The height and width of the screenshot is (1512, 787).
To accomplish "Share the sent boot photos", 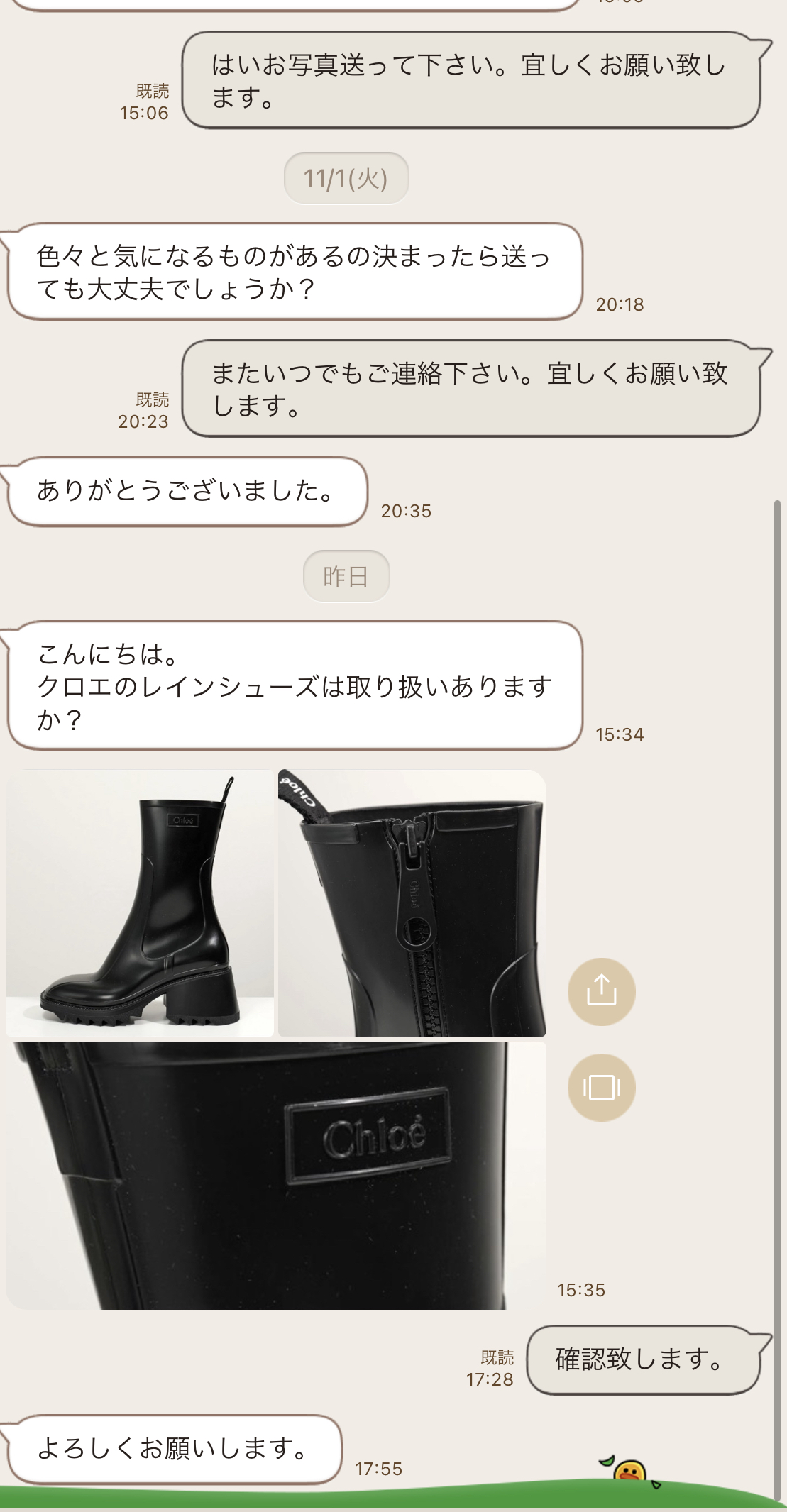I will tap(601, 991).
